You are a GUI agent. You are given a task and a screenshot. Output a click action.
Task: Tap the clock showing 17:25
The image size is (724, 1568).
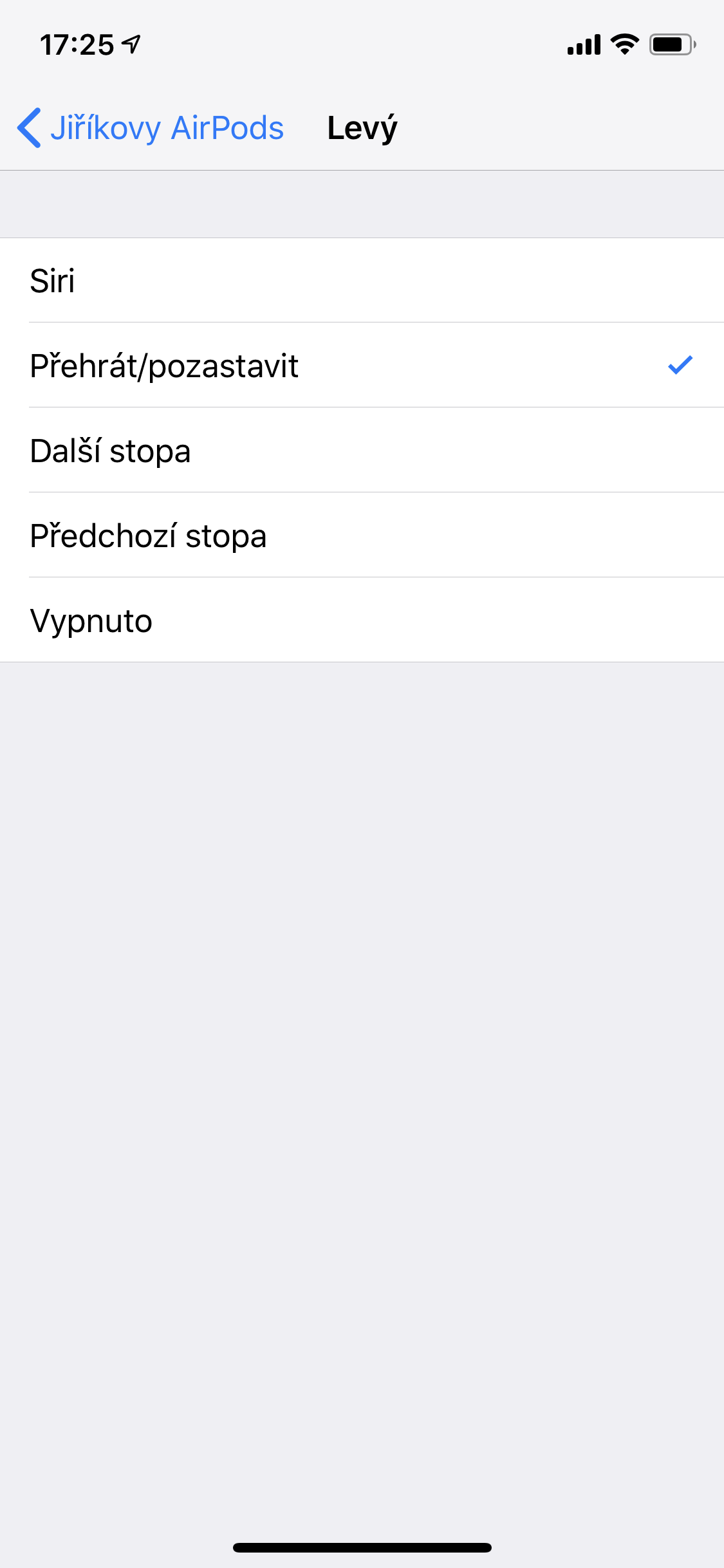click(x=77, y=44)
